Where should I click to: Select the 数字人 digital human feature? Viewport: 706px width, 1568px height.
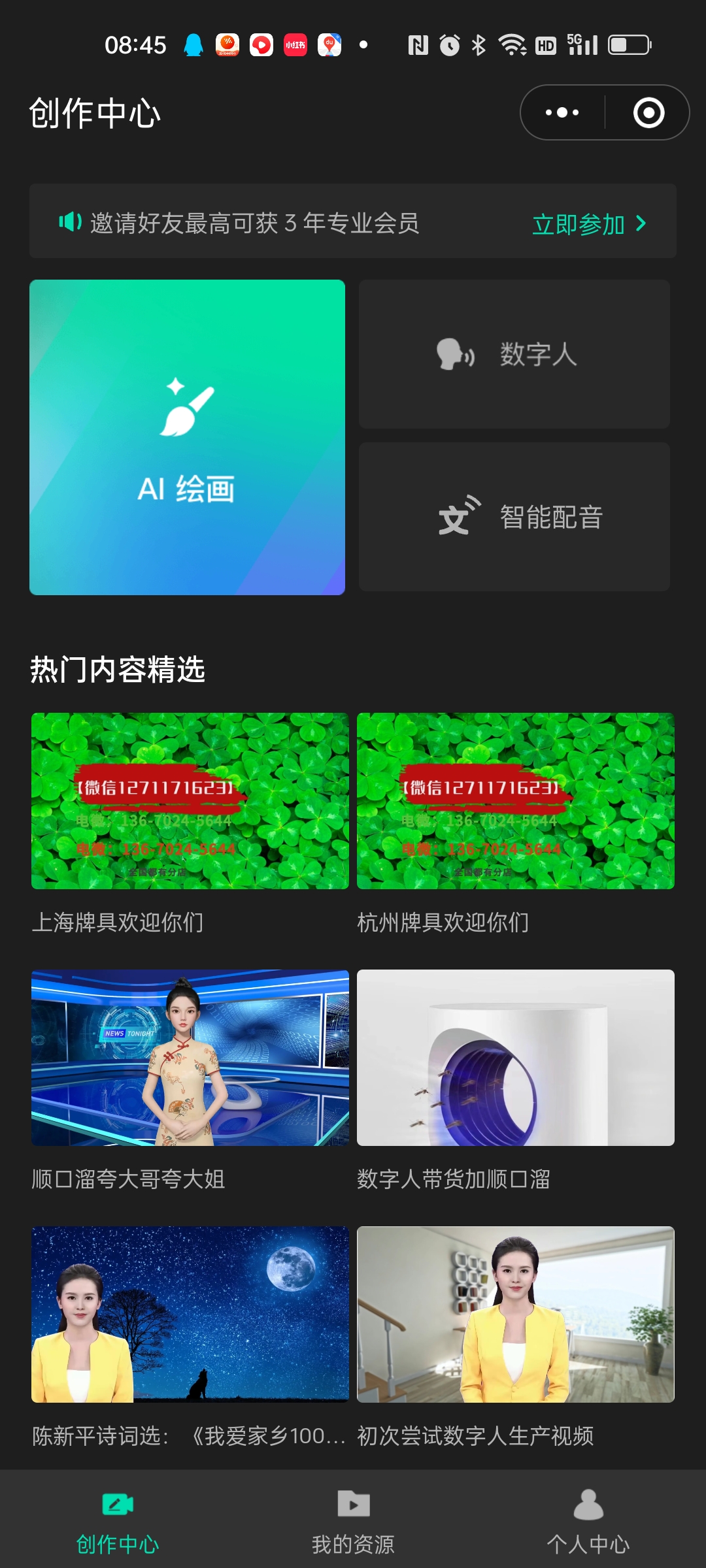point(514,353)
